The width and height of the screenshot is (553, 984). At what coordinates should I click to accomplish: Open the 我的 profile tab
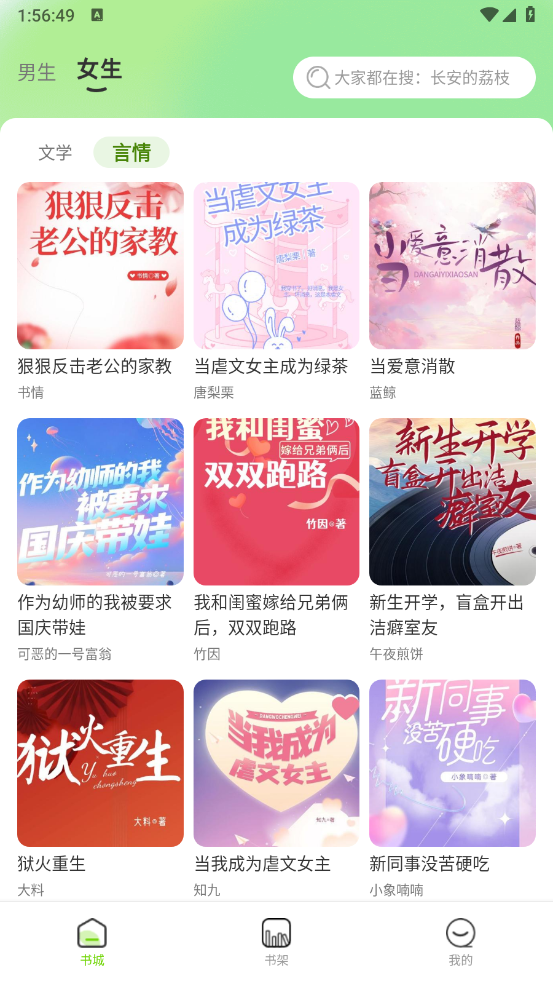pos(461,943)
